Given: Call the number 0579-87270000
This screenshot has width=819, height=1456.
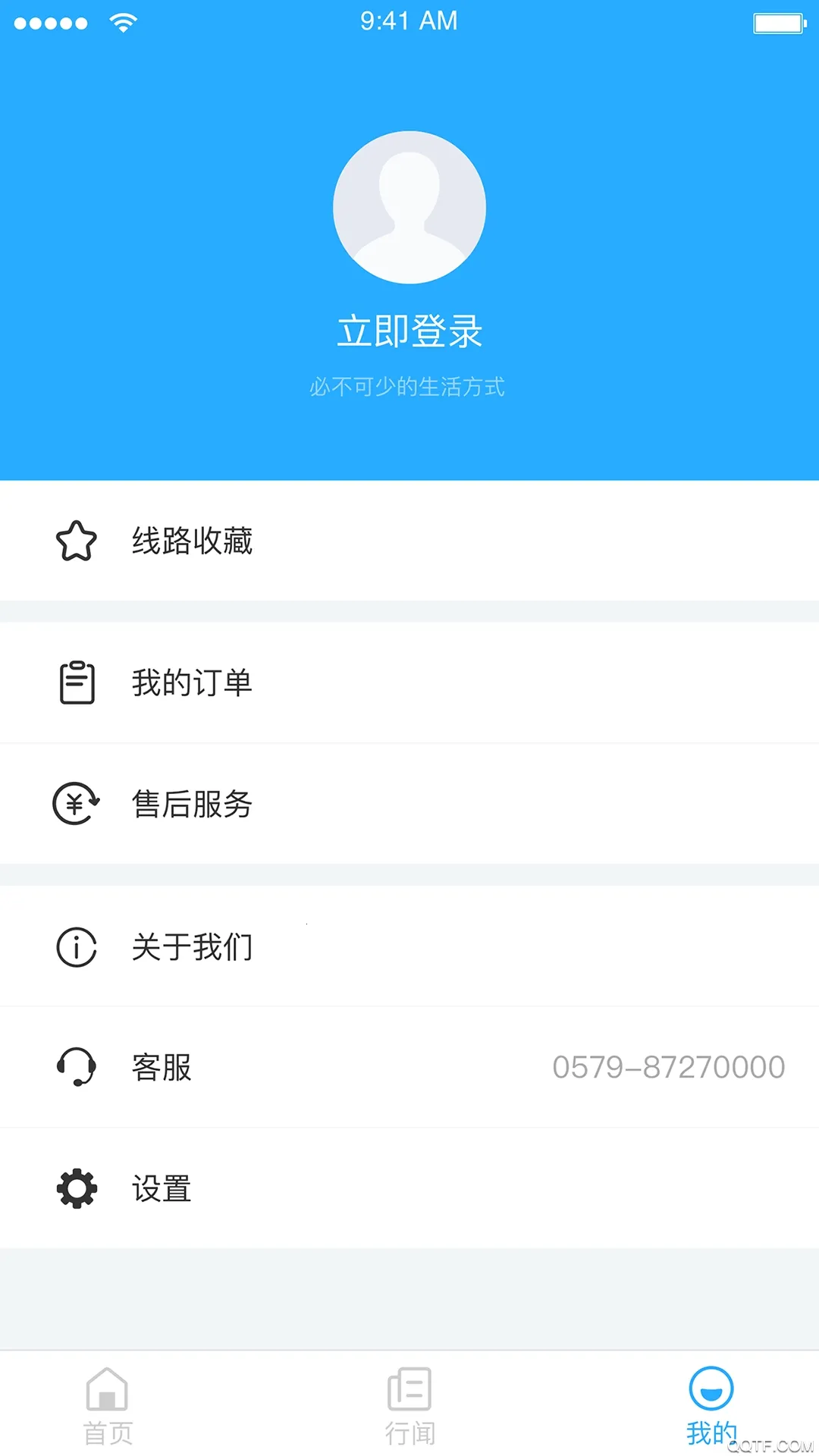Looking at the screenshot, I should (x=669, y=1067).
